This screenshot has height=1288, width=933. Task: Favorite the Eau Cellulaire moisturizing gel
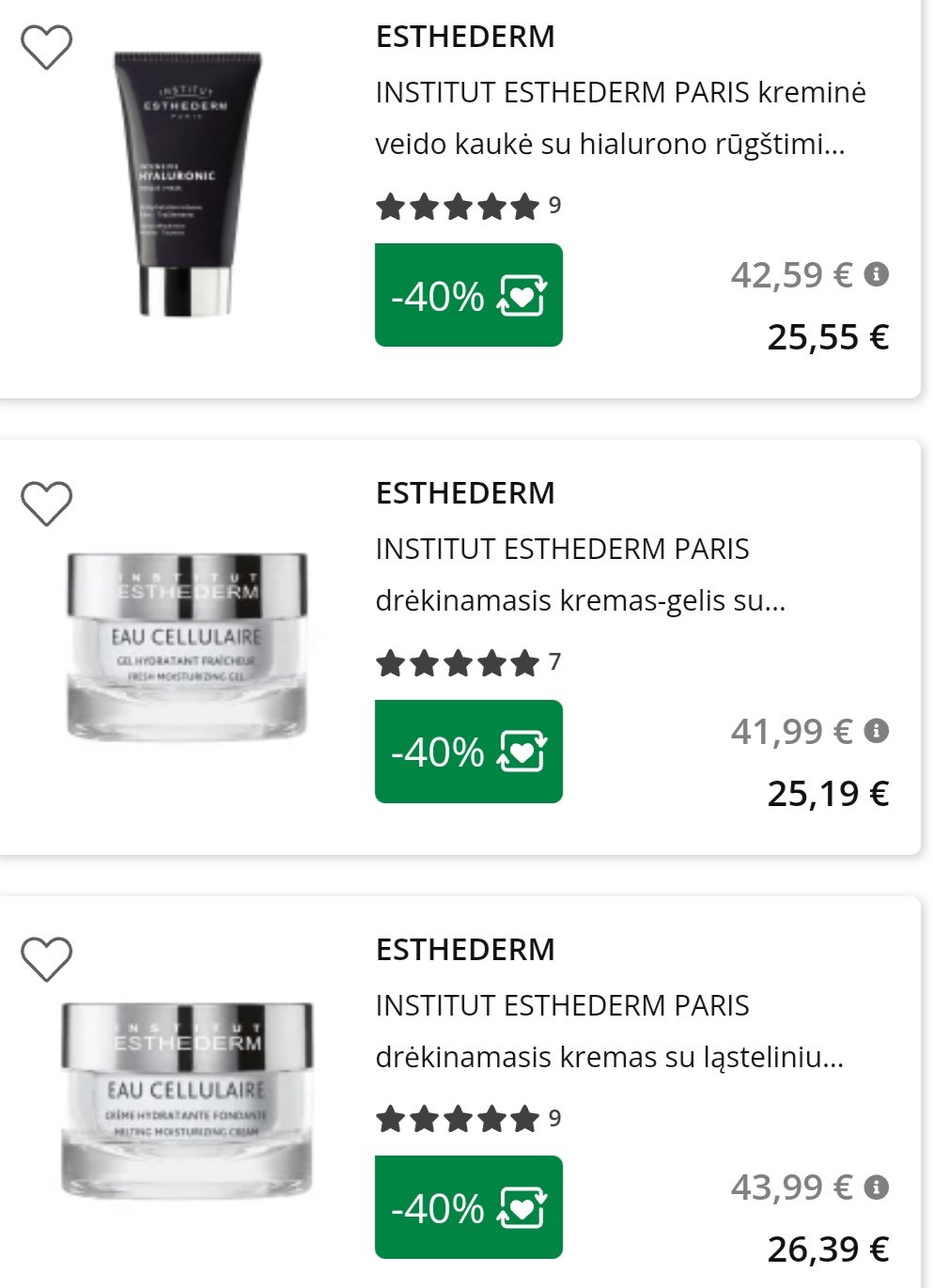pyautogui.click(x=46, y=504)
